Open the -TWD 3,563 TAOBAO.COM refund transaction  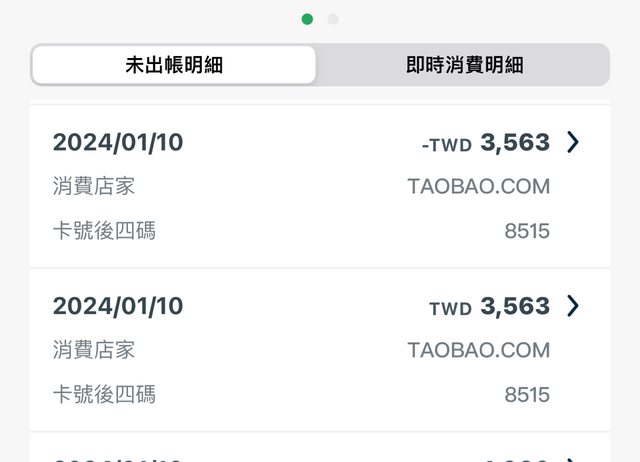tap(572, 143)
